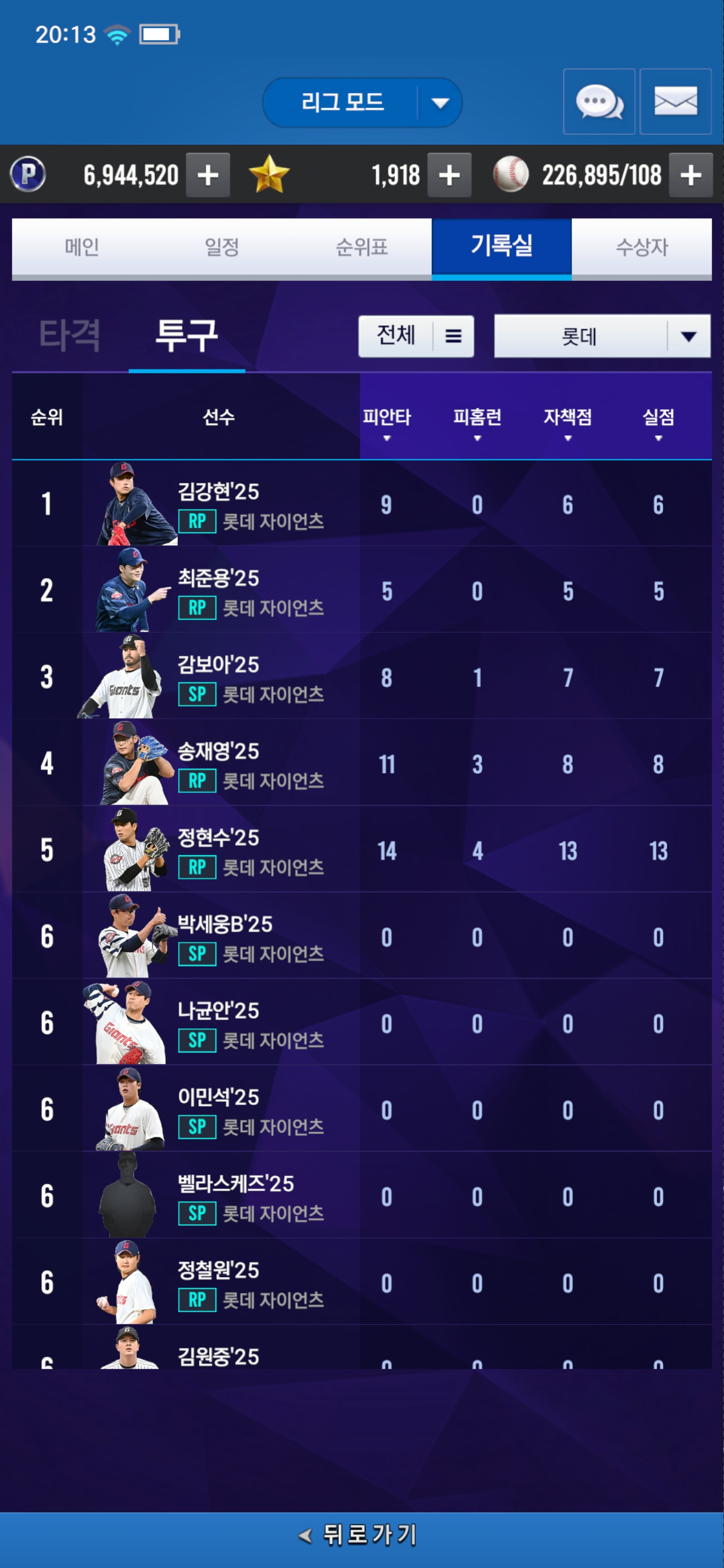Open player 김강현'25 row

click(219, 504)
